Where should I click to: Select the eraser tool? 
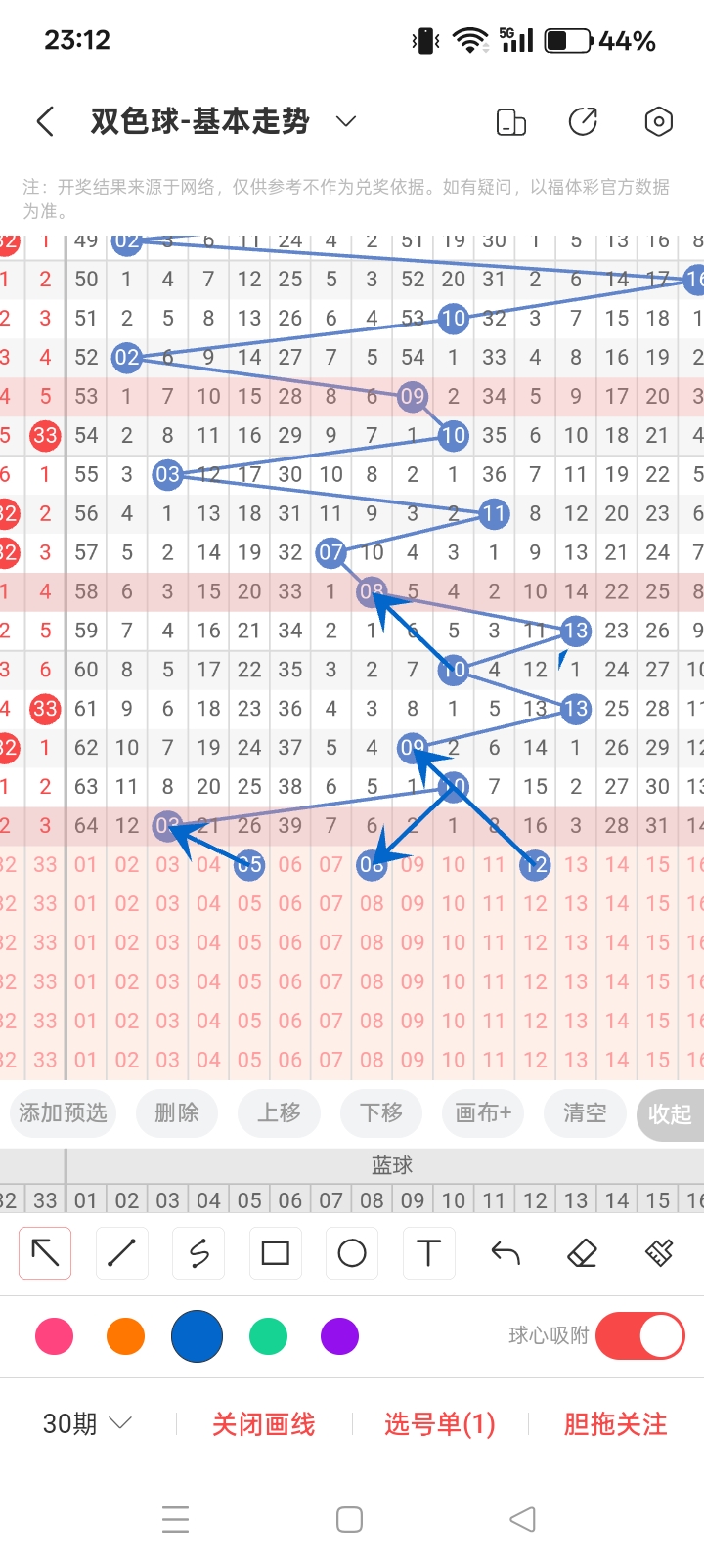tap(581, 1252)
